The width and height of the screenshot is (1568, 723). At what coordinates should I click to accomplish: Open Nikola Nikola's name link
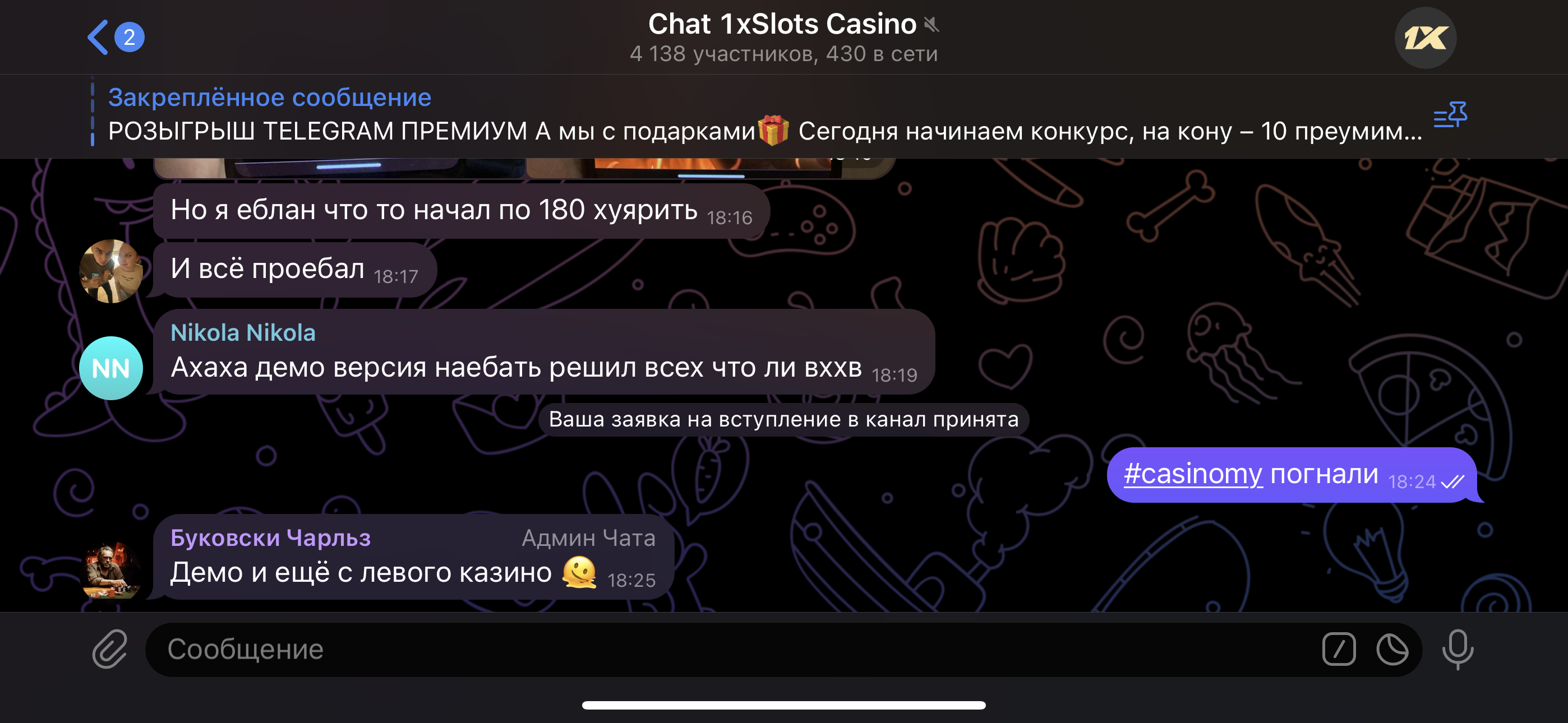click(x=243, y=333)
